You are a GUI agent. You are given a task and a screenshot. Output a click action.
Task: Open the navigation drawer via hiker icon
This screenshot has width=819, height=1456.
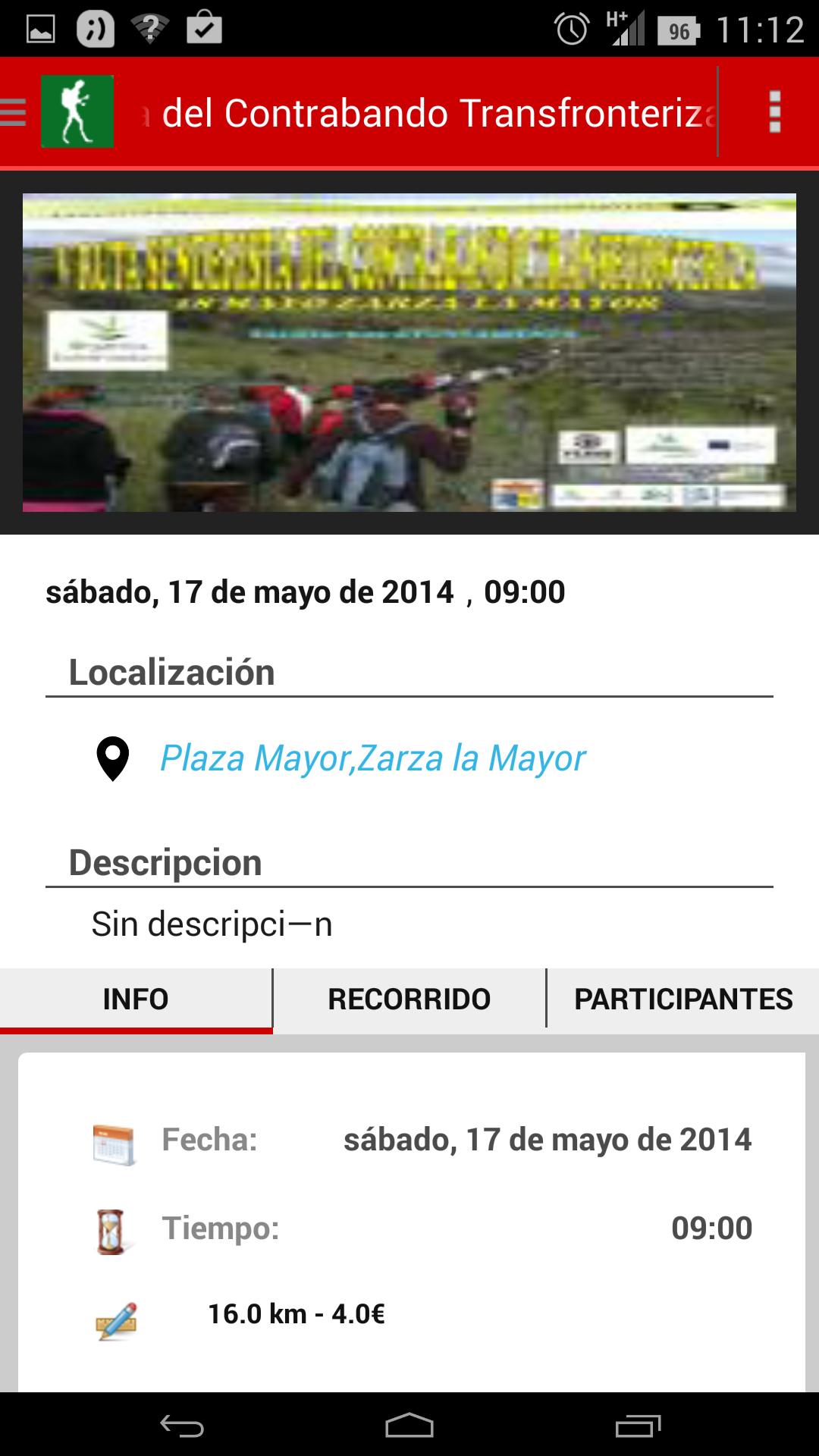pyautogui.click(x=76, y=111)
